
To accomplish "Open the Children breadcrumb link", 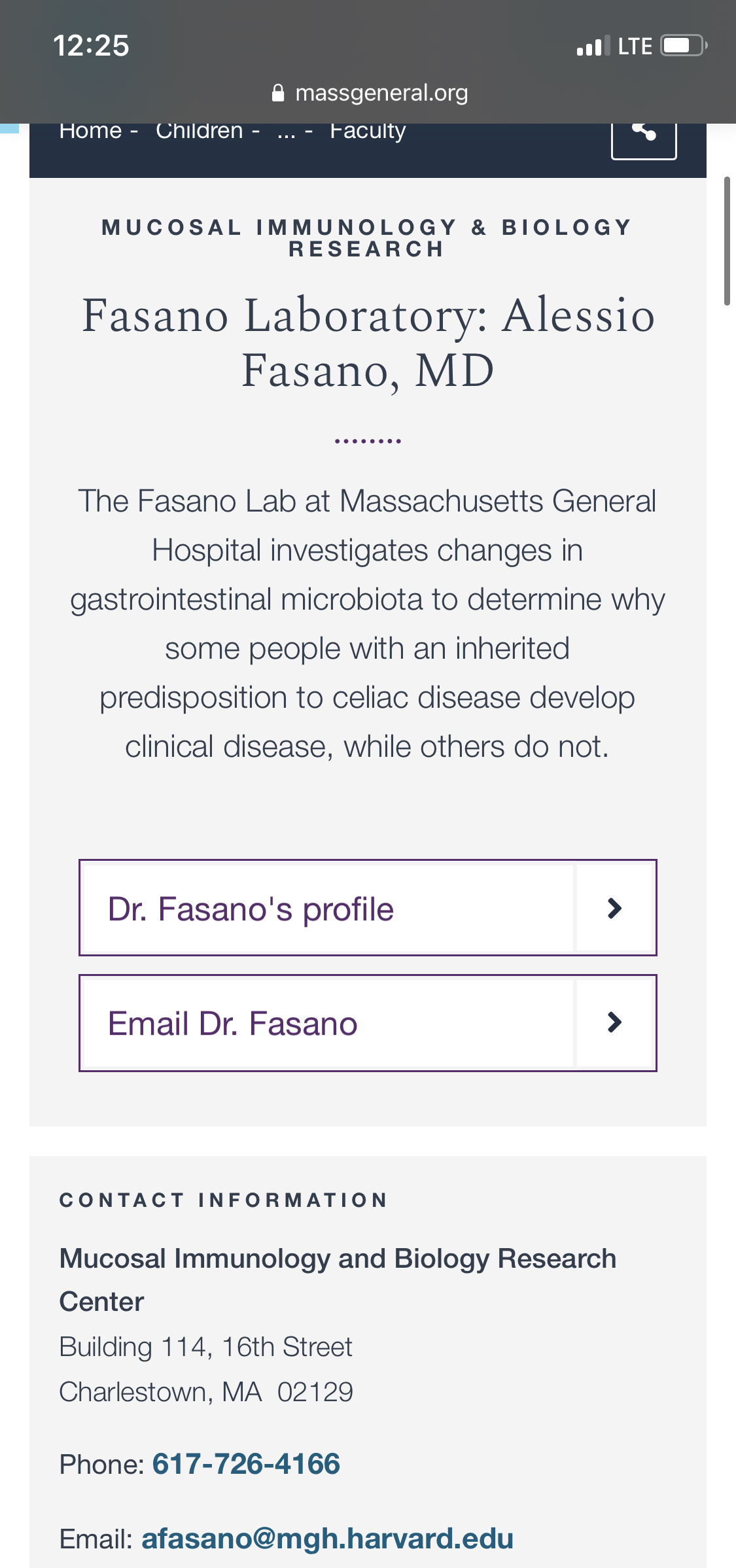I will tap(200, 132).
